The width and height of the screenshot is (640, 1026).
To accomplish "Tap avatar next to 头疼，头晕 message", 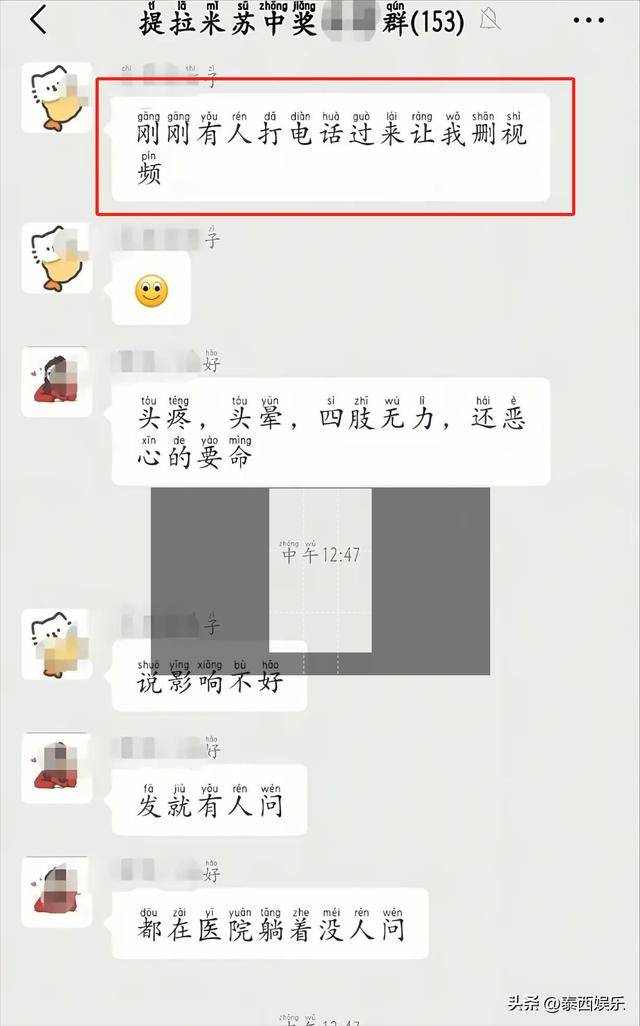I will coord(56,382).
